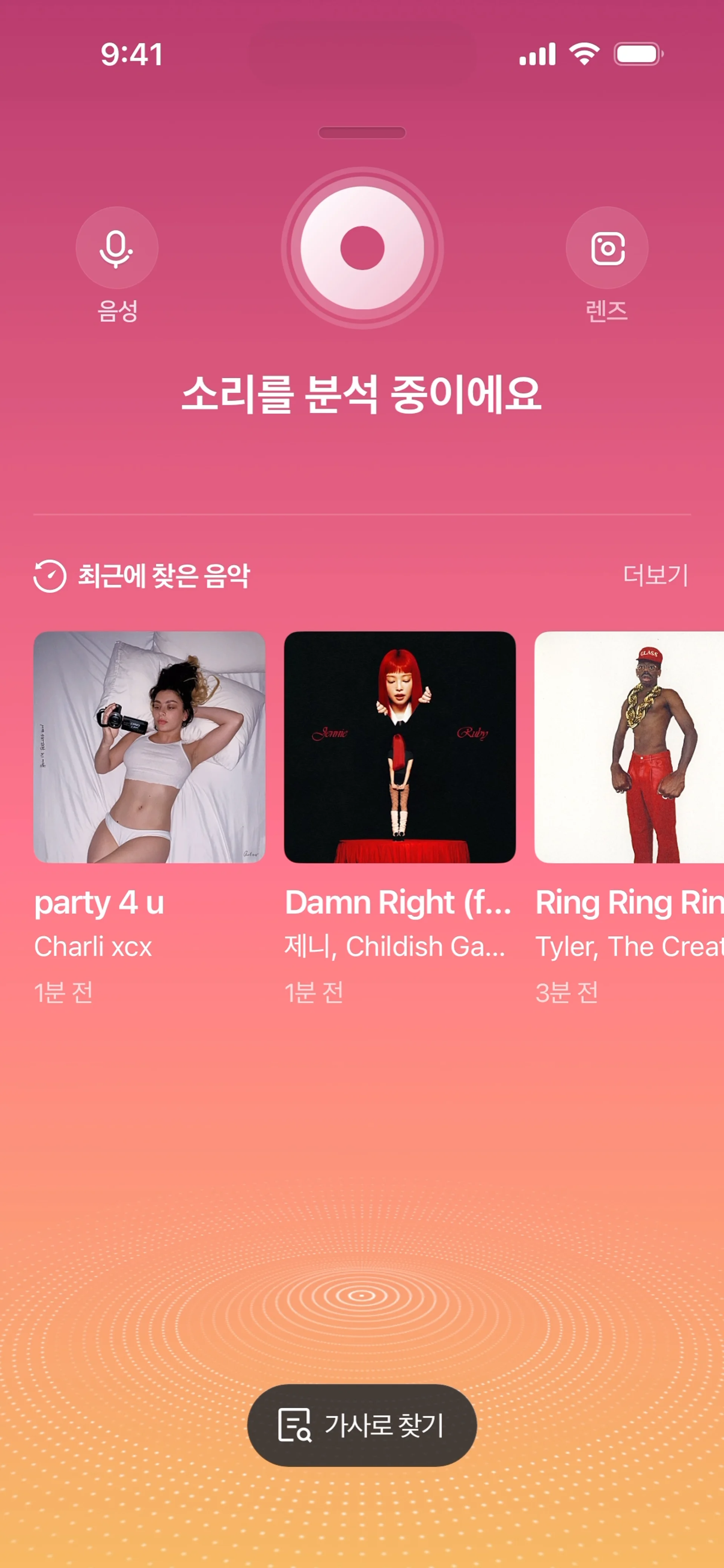
Task: Open 더보기 for recently found music
Action: click(x=655, y=575)
